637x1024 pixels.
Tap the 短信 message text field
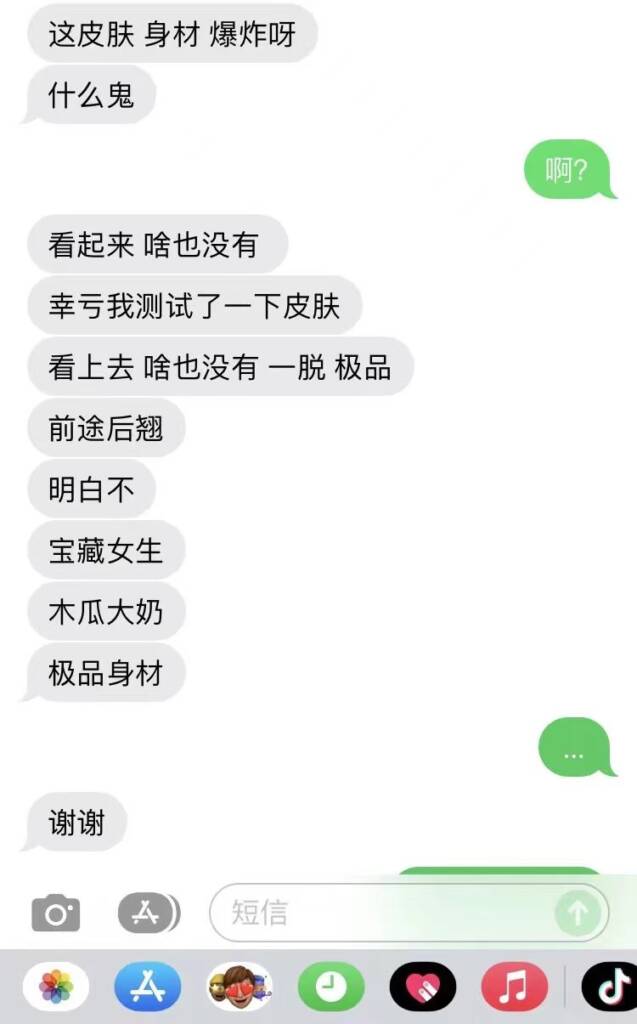click(x=409, y=912)
